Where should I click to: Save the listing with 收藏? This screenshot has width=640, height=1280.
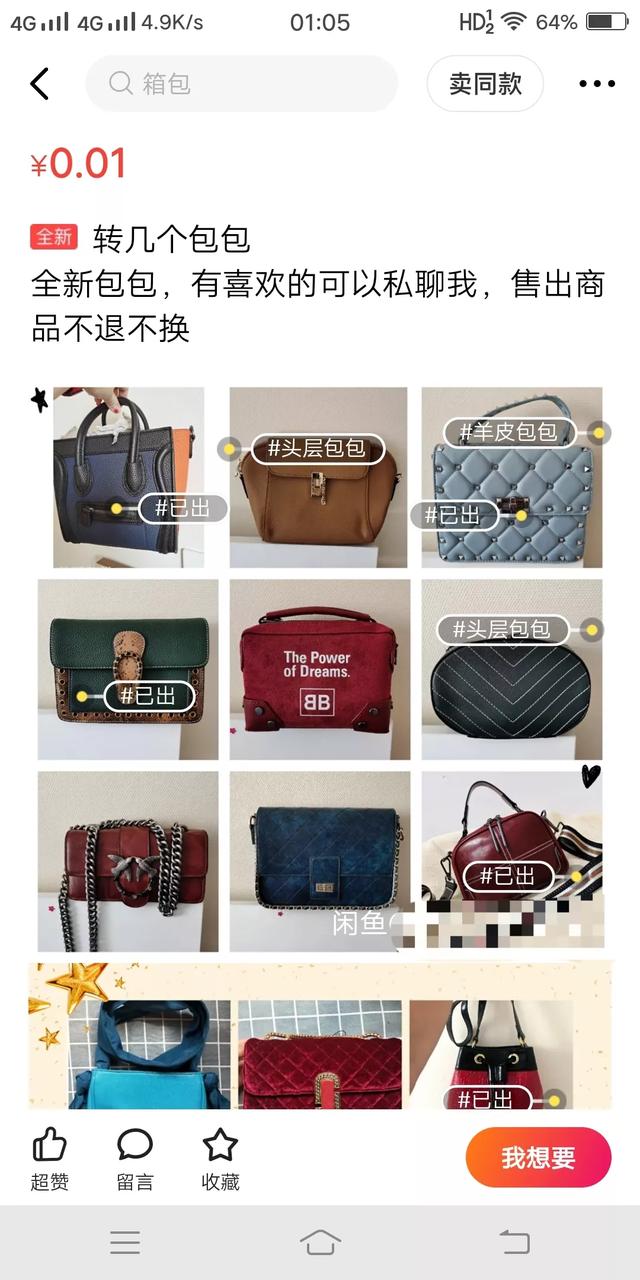(220, 1159)
